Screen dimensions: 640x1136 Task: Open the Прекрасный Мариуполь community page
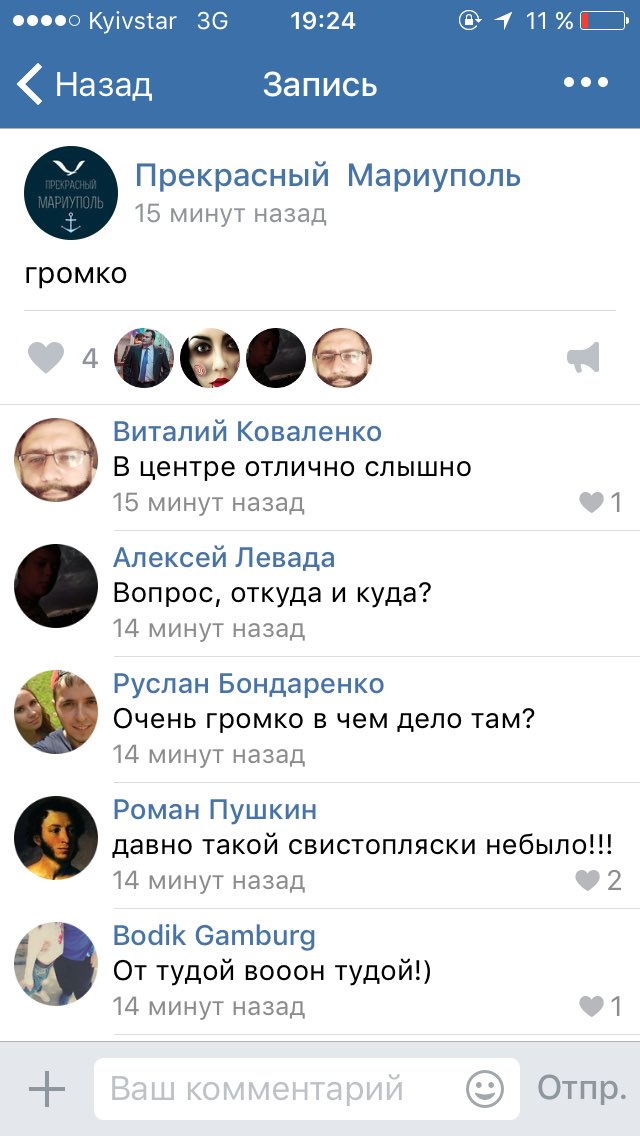coord(327,176)
